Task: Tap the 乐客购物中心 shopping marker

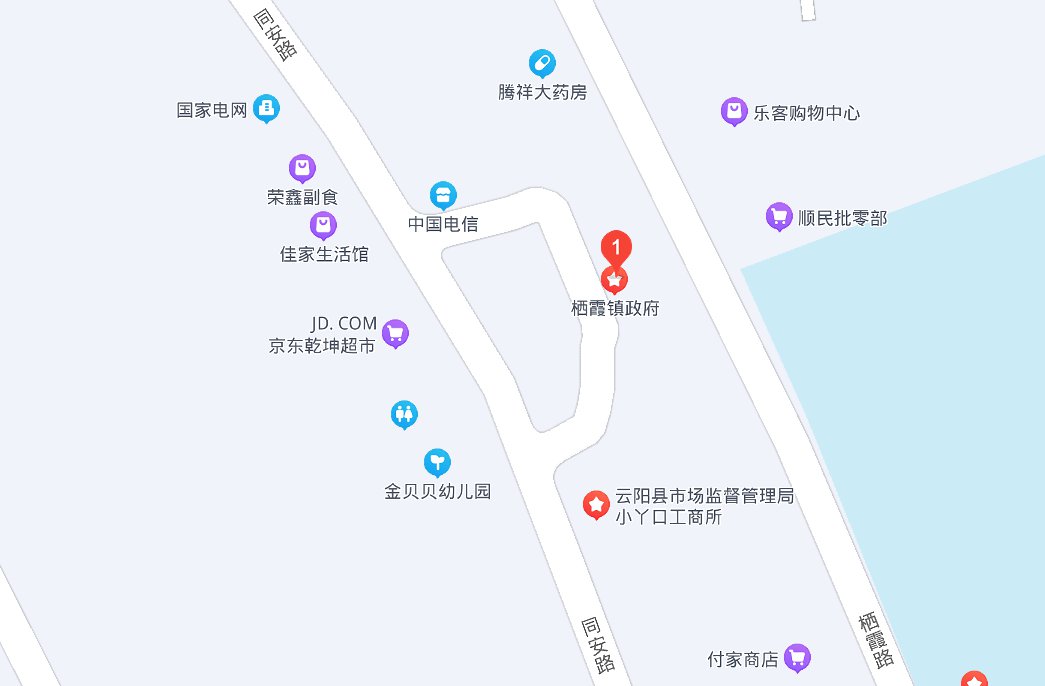Action: [734, 111]
